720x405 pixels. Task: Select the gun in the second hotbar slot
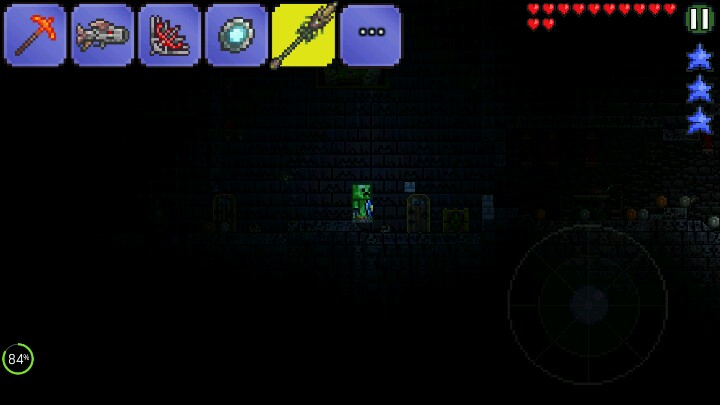102,35
